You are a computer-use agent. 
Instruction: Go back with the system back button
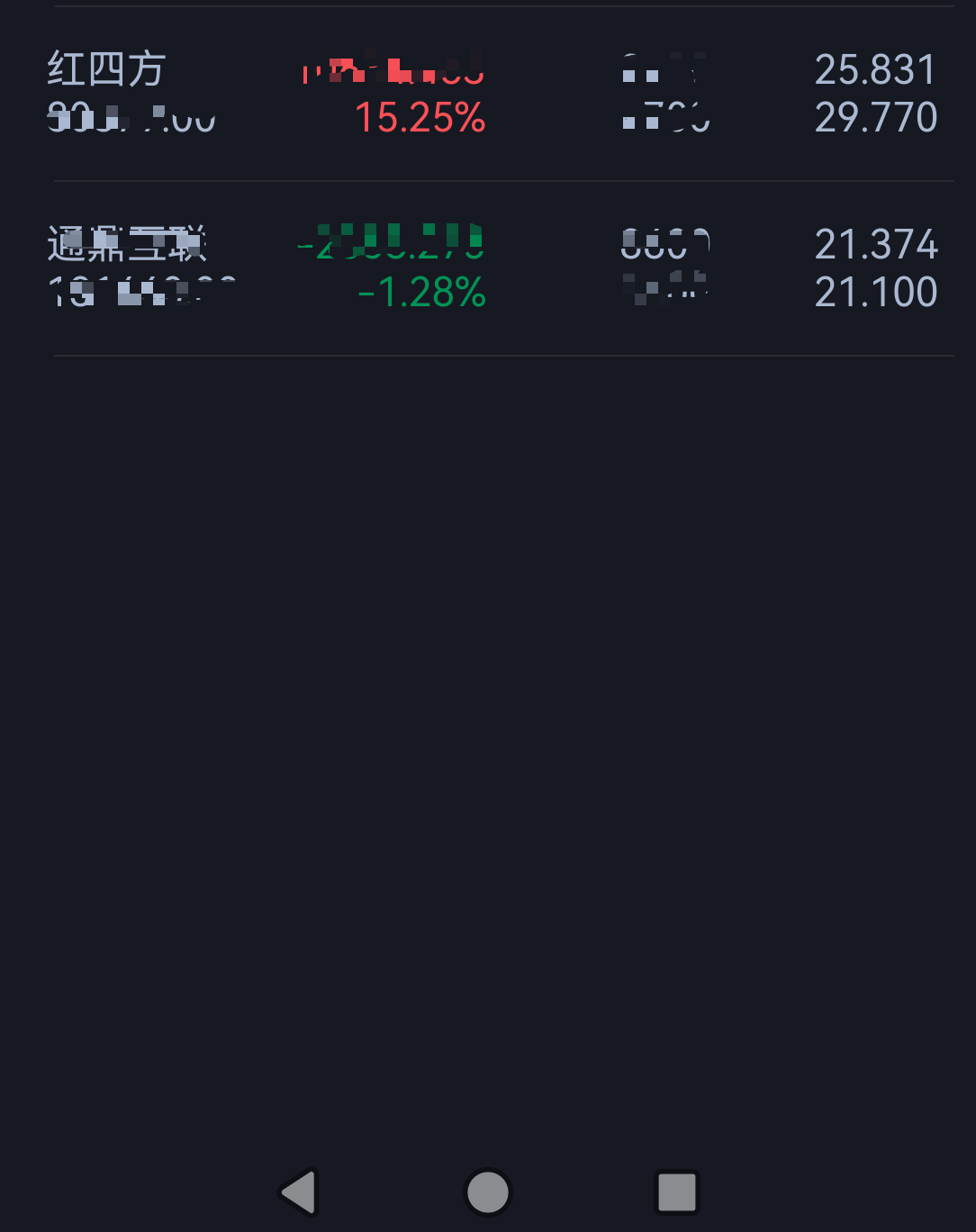(x=299, y=1192)
